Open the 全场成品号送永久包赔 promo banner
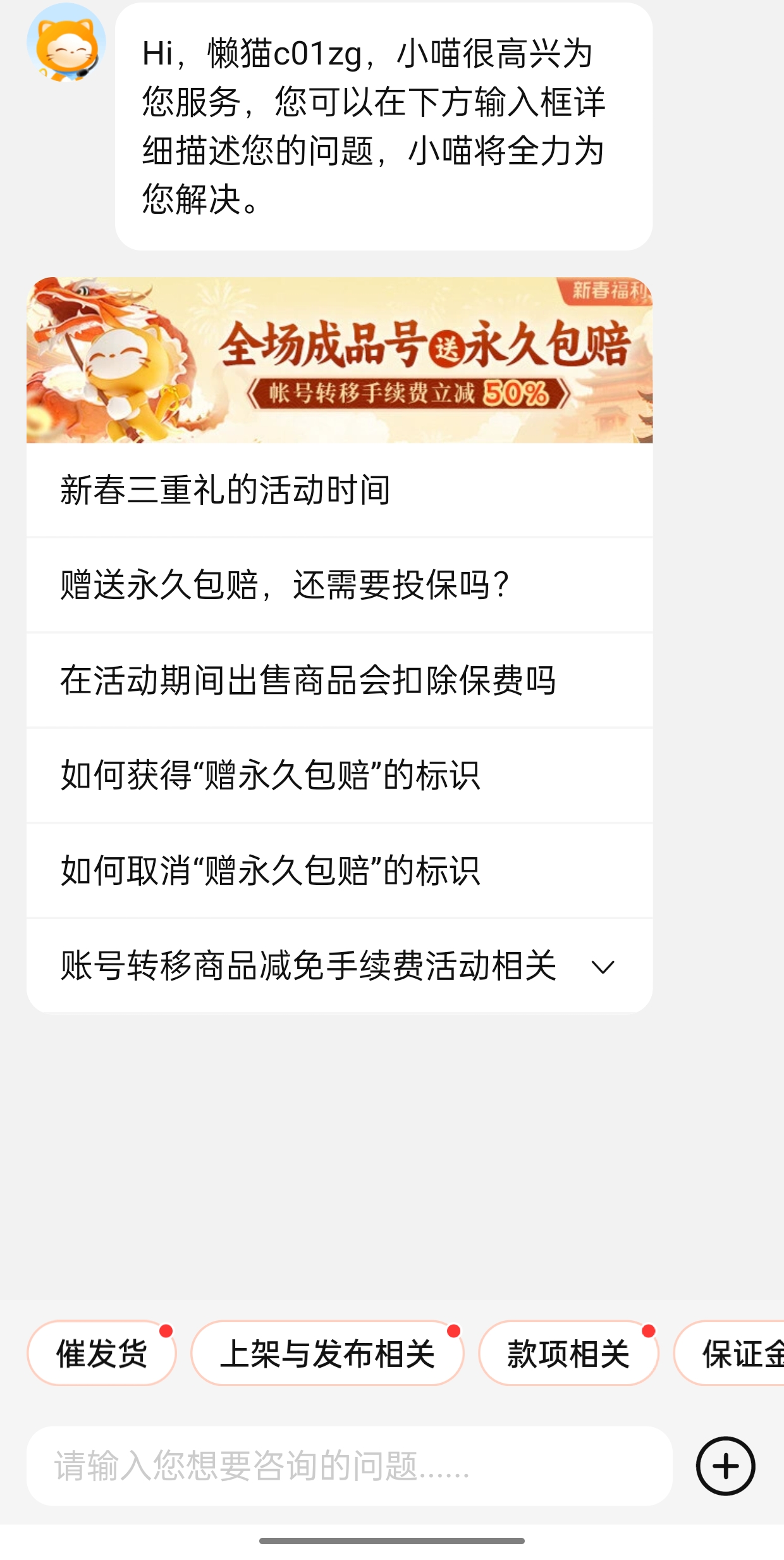The width and height of the screenshot is (784, 1560). (339, 359)
